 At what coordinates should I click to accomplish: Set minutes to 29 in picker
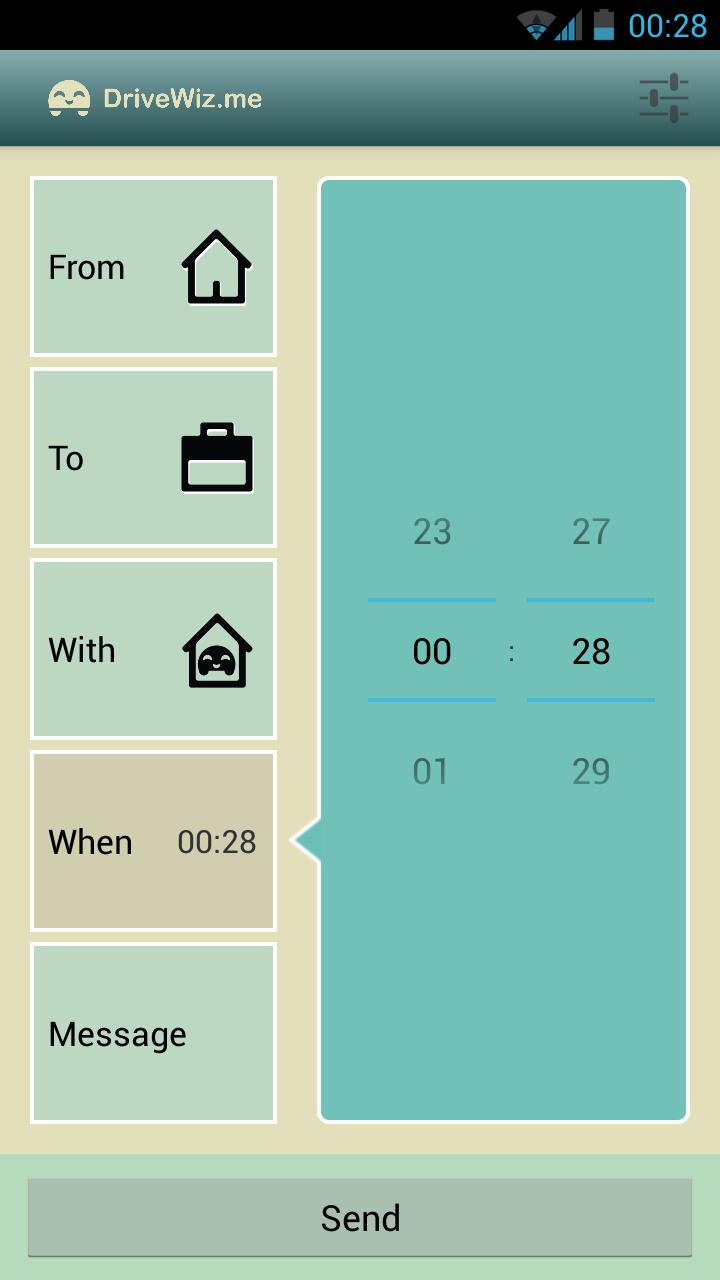[591, 771]
